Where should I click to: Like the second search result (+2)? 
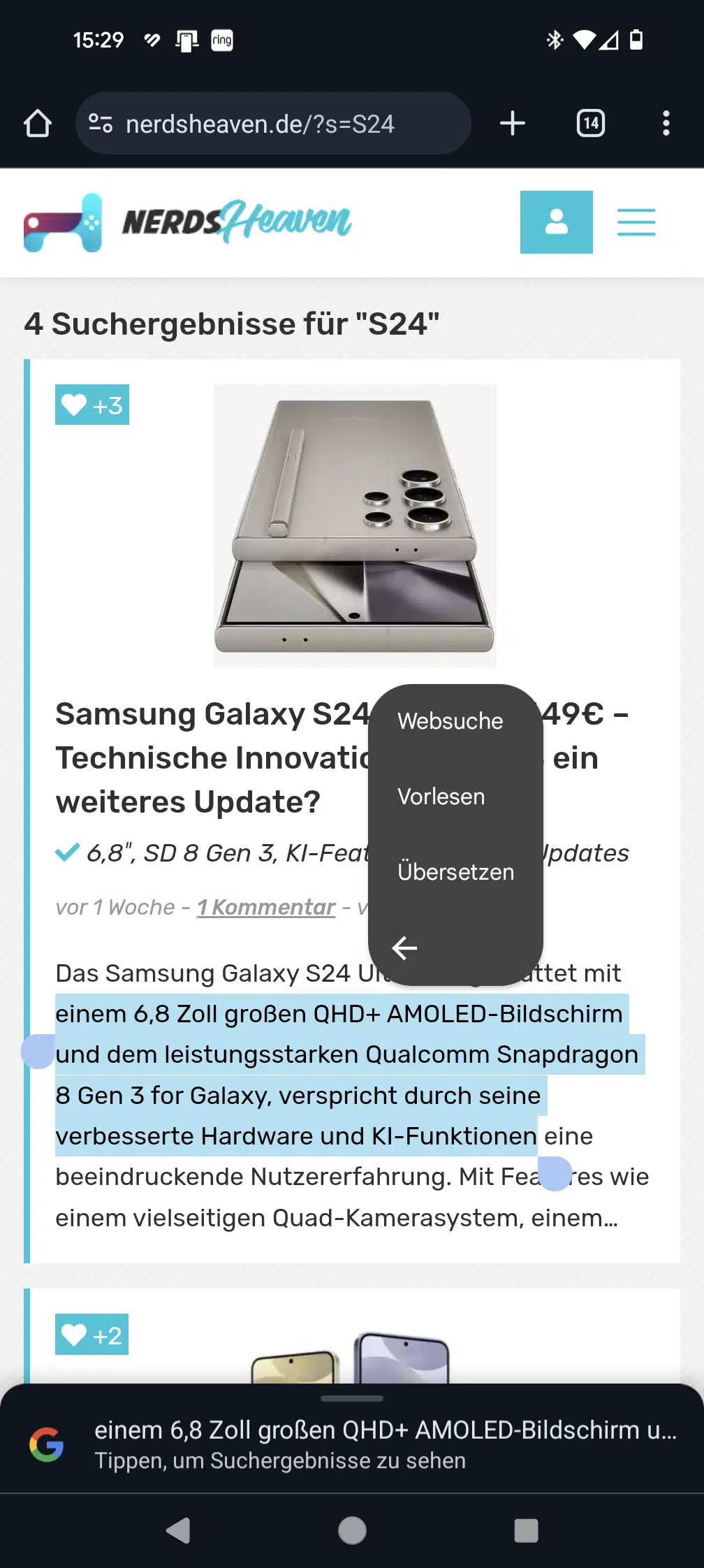coord(92,1335)
